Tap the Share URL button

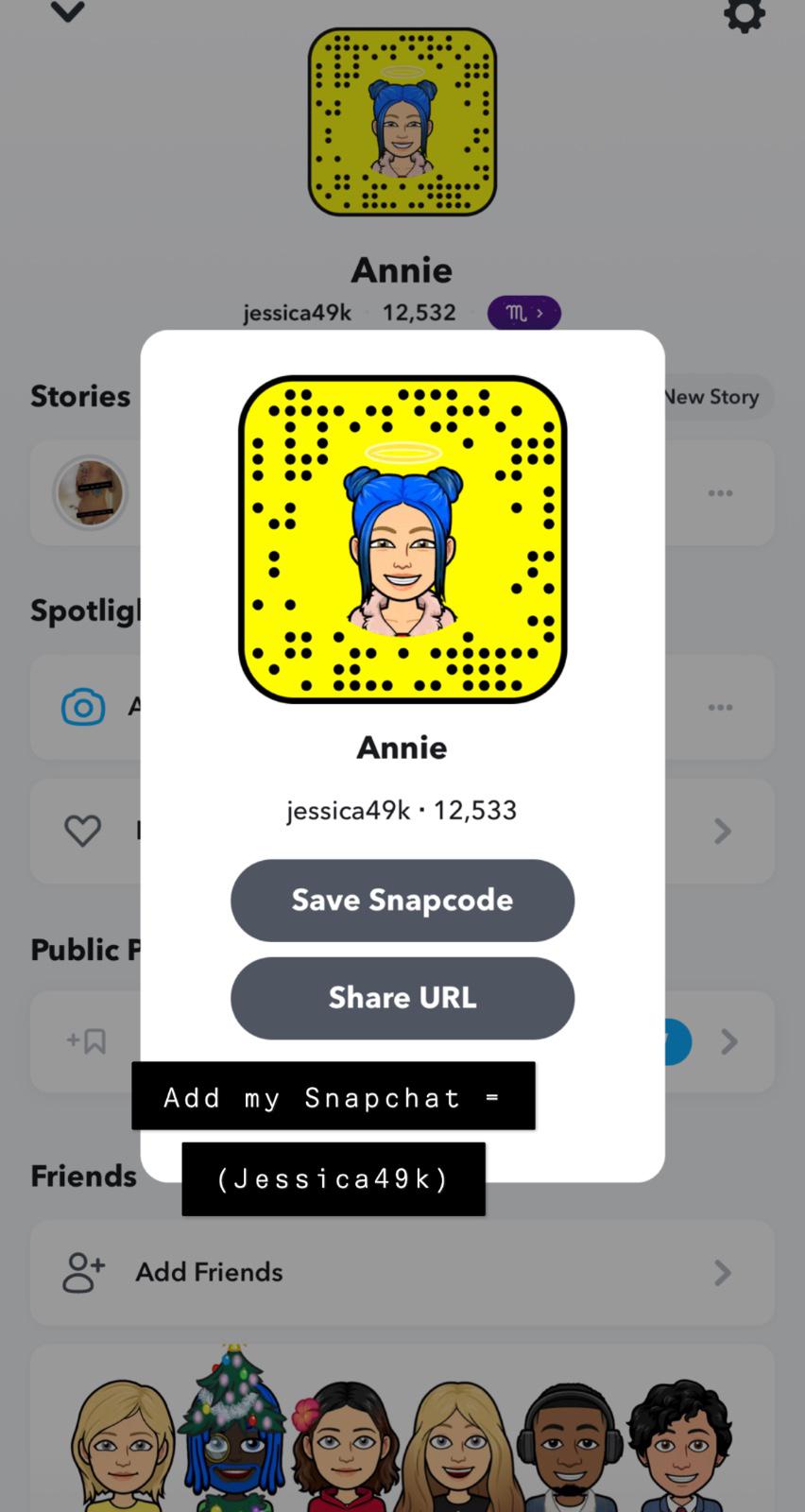tap(402, 998)
